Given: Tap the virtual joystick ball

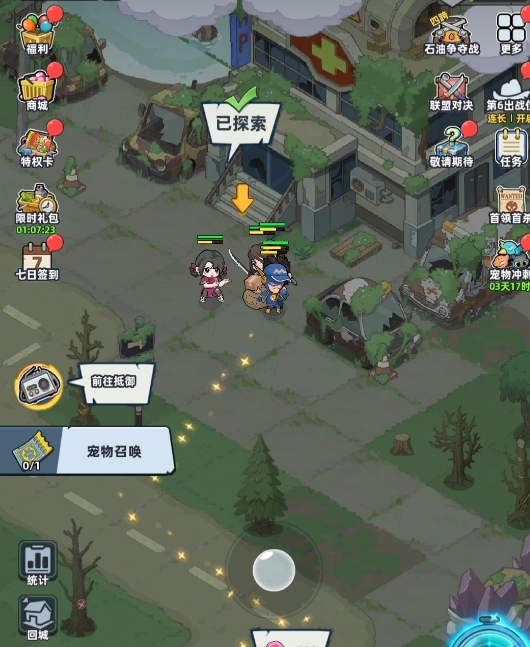Looking at the screenshot, I should tap(274, 570).
